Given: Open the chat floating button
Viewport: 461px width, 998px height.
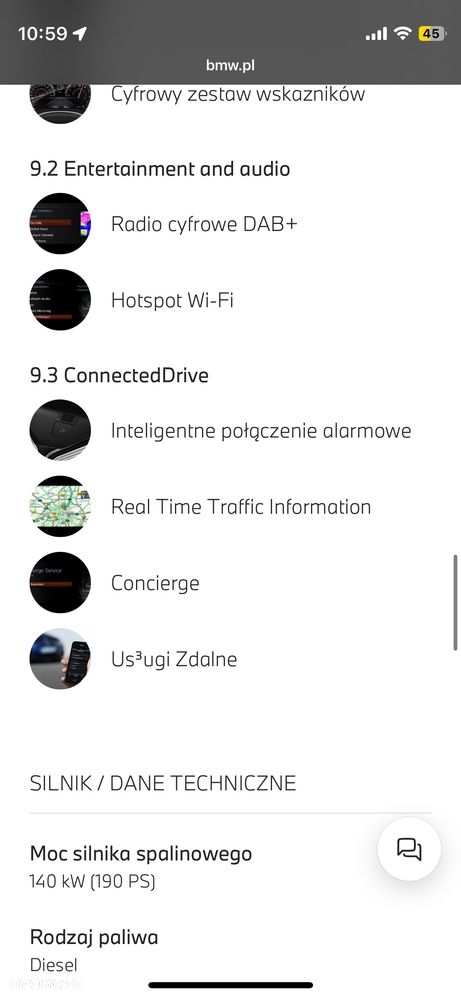Looking at the screenshot, I should click(409, 849).
